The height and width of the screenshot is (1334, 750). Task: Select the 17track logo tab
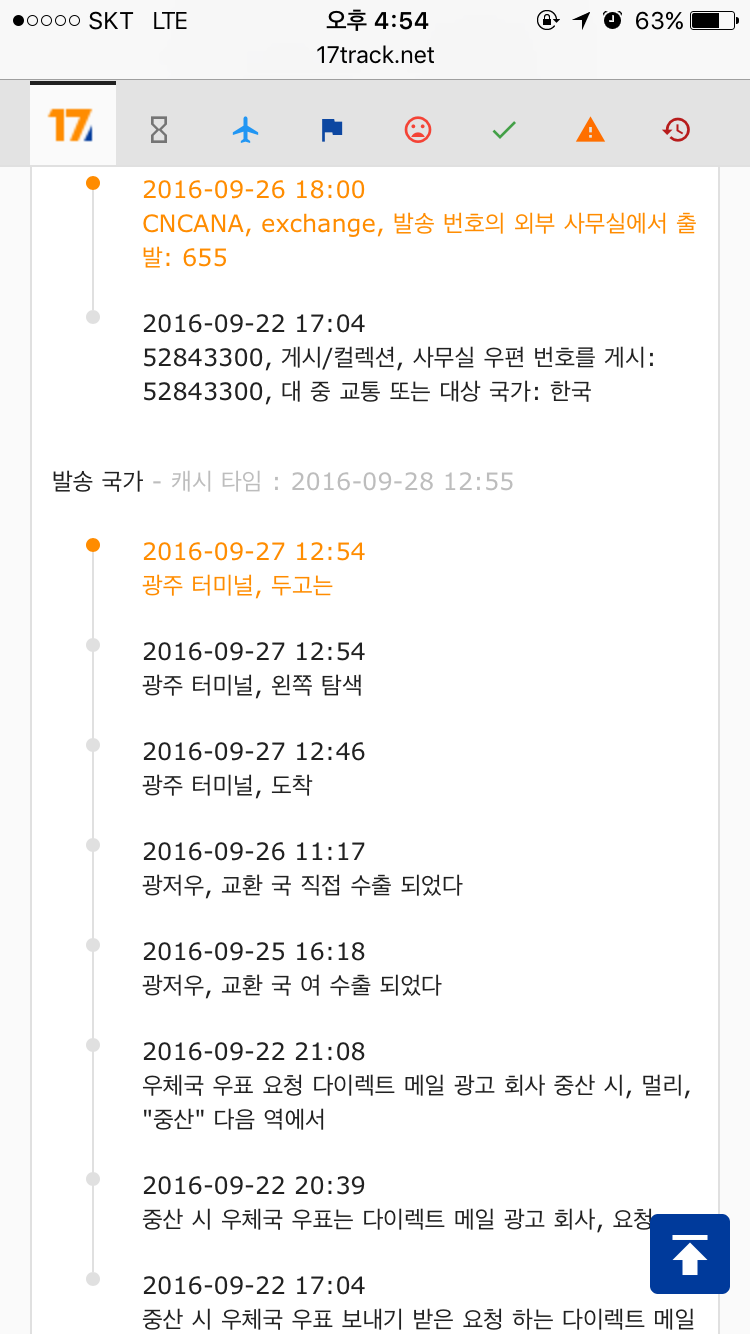click(x=73, y=124)
